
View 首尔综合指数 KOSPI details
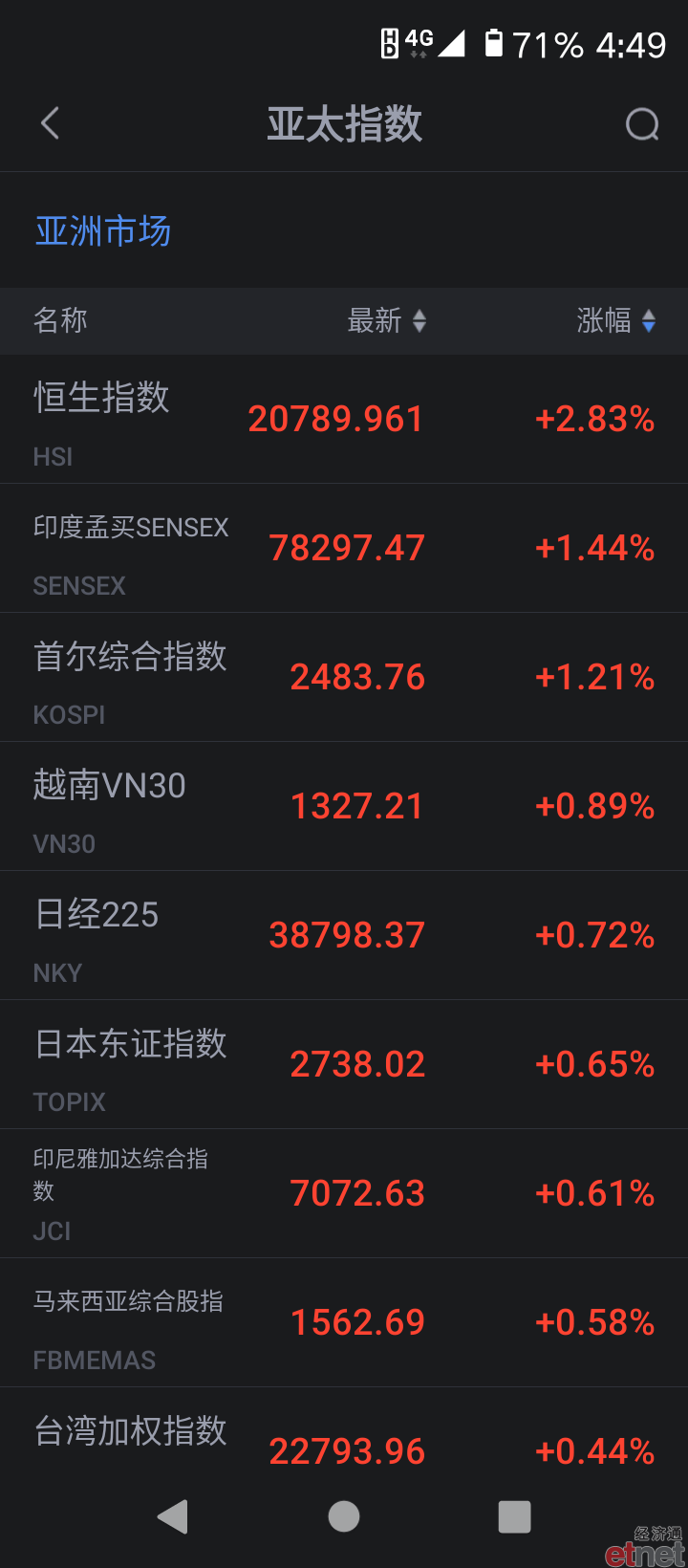click(344, 677)
